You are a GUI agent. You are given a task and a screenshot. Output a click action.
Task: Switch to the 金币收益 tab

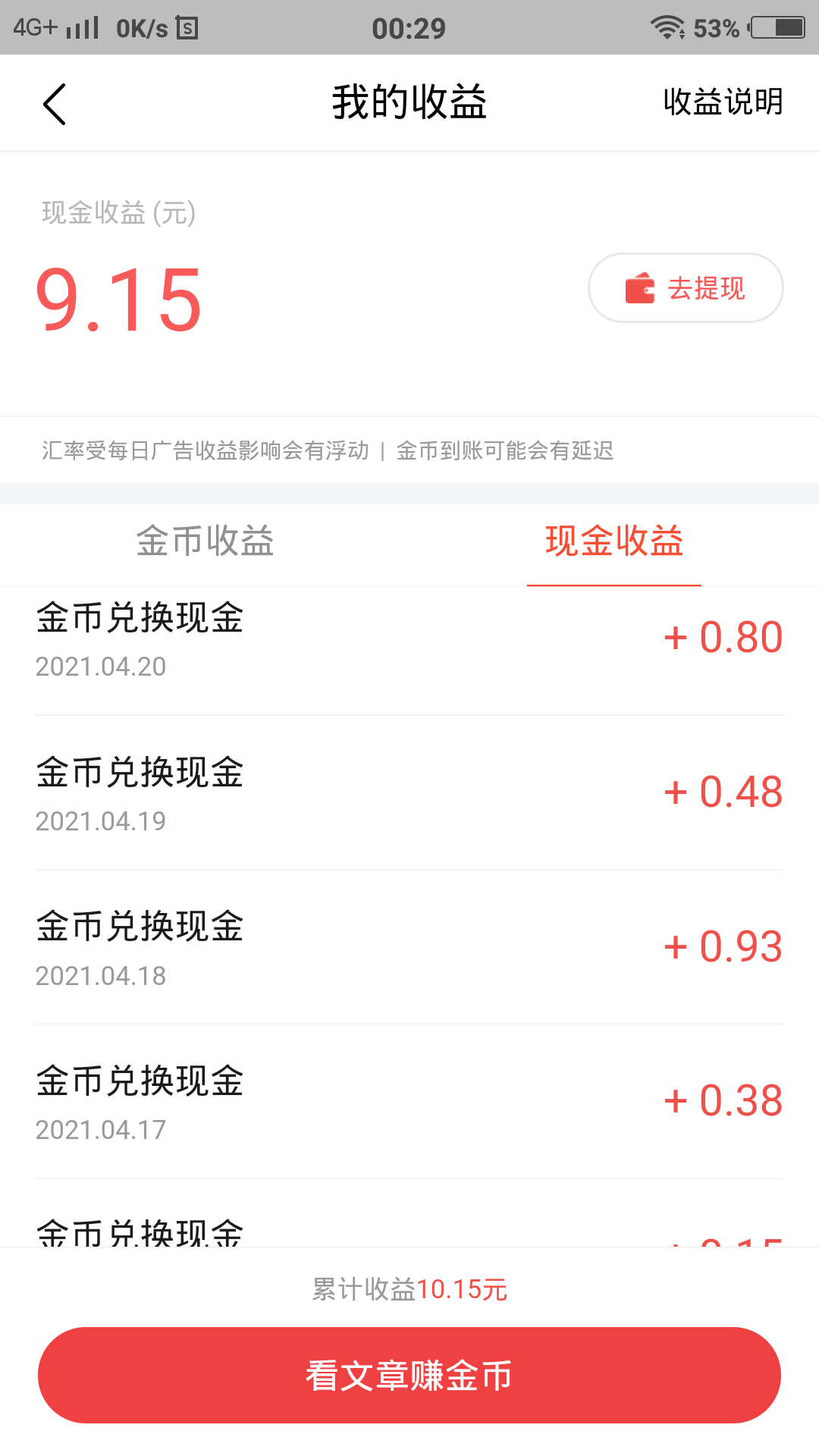205,541
